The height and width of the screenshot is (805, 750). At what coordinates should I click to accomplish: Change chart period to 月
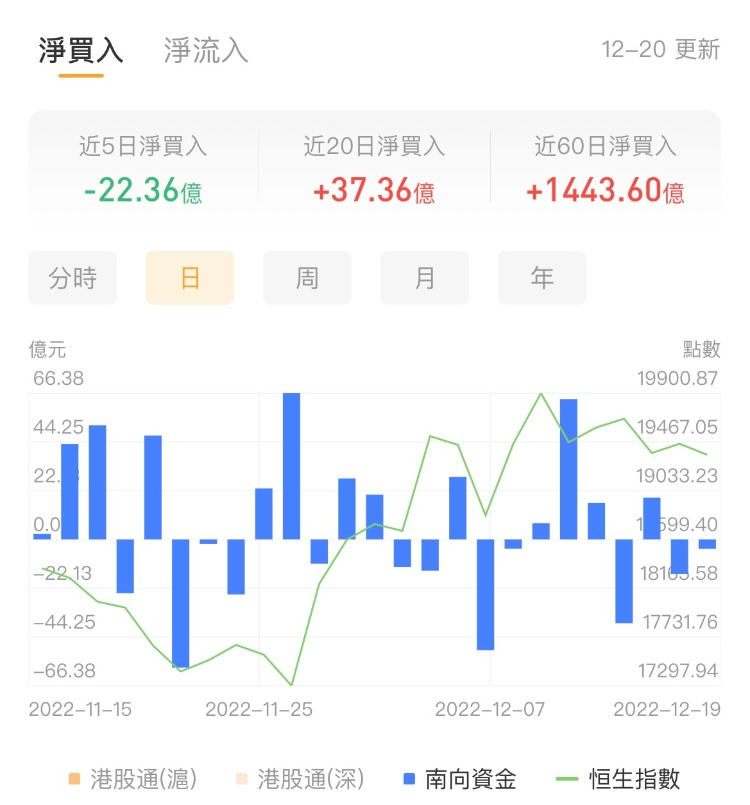[425, 278]
